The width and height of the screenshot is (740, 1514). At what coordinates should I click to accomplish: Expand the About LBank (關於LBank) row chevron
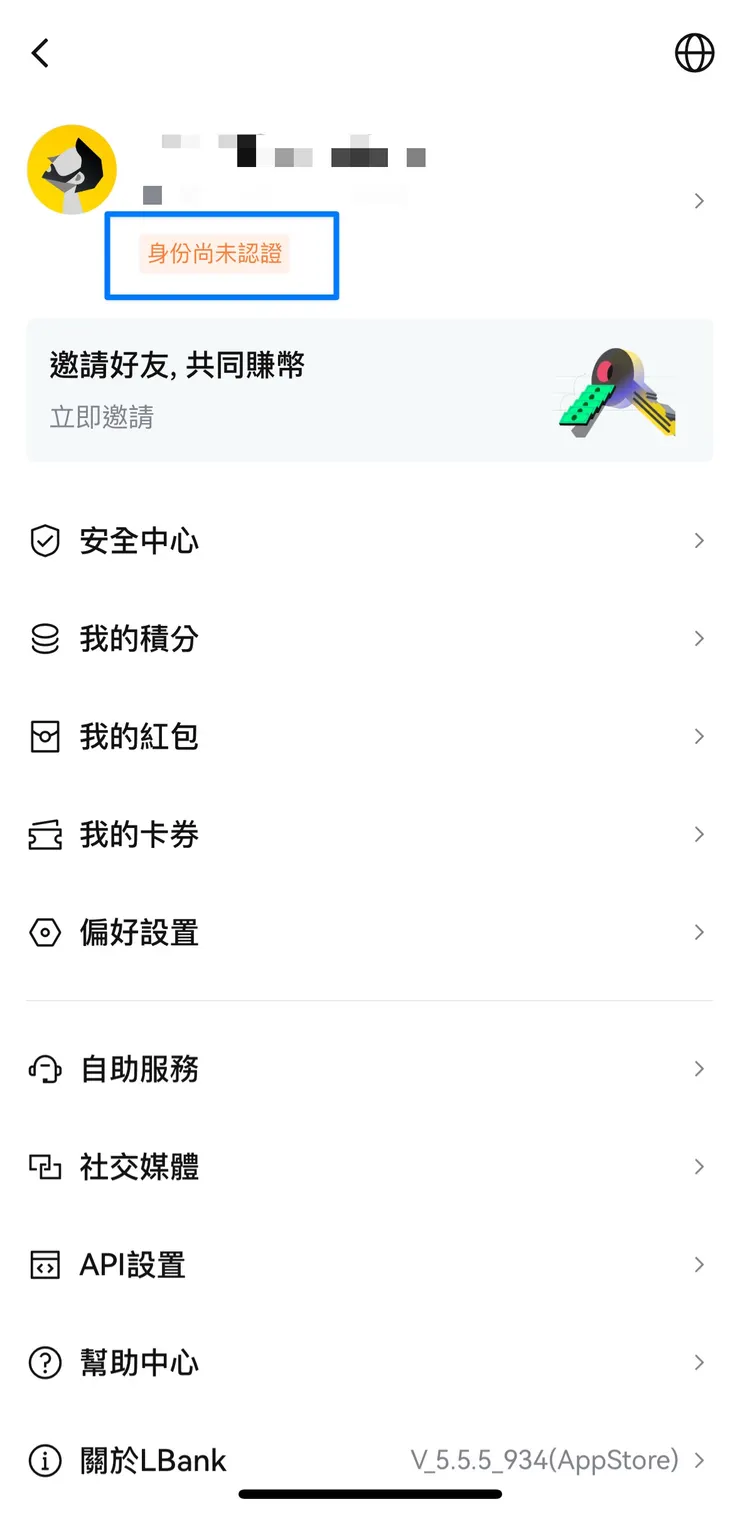click(698, 1460)
